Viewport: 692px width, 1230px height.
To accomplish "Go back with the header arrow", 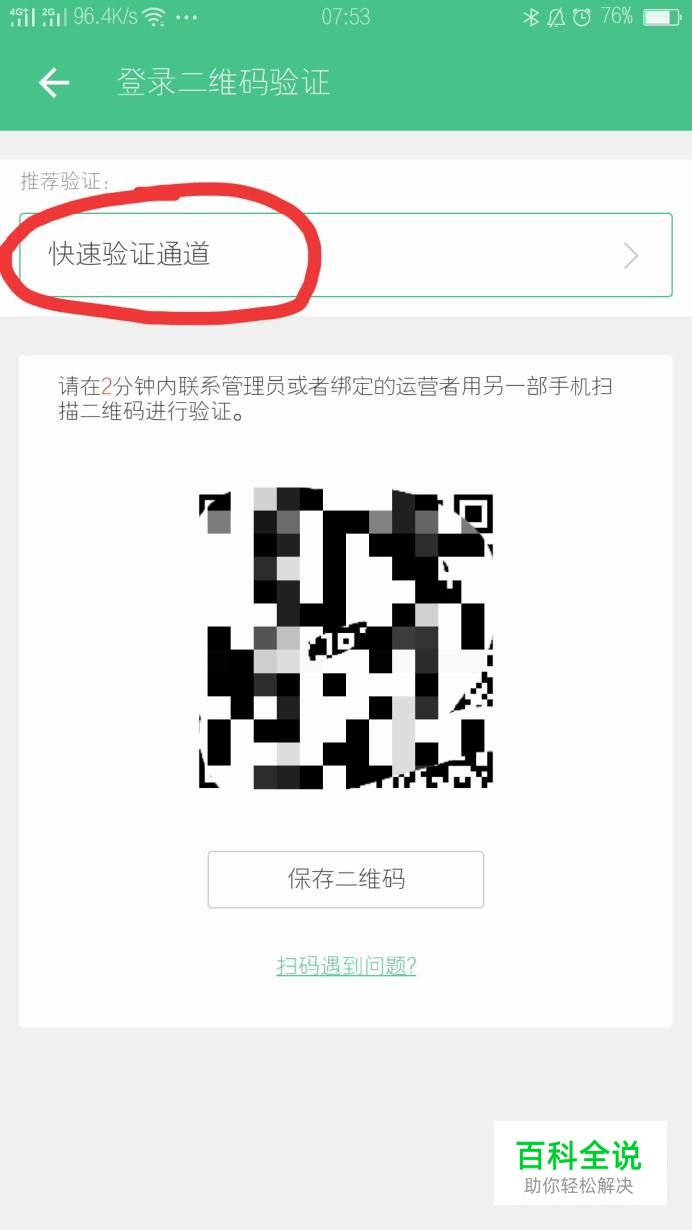I will (x=54, y=83).
